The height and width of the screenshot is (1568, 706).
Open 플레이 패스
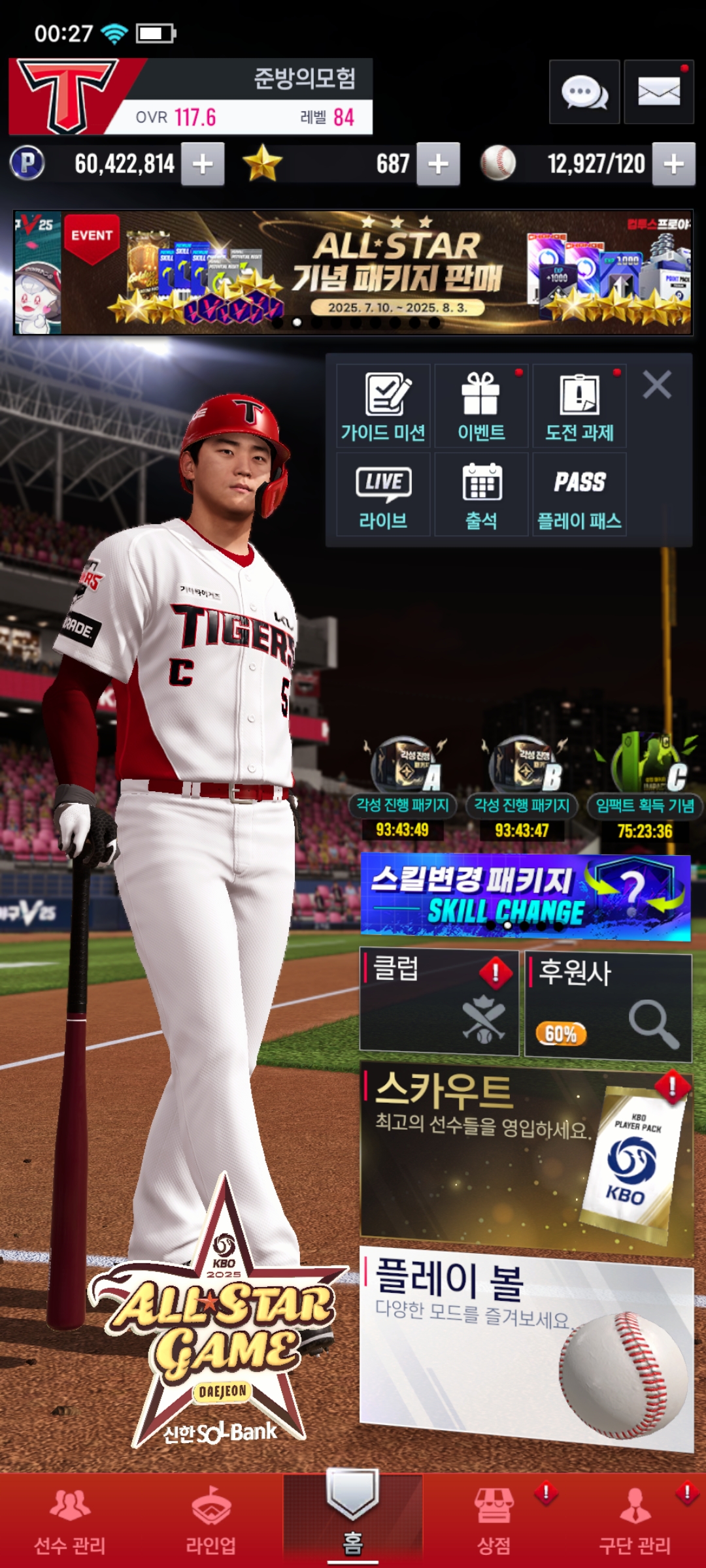coord(579,495)
